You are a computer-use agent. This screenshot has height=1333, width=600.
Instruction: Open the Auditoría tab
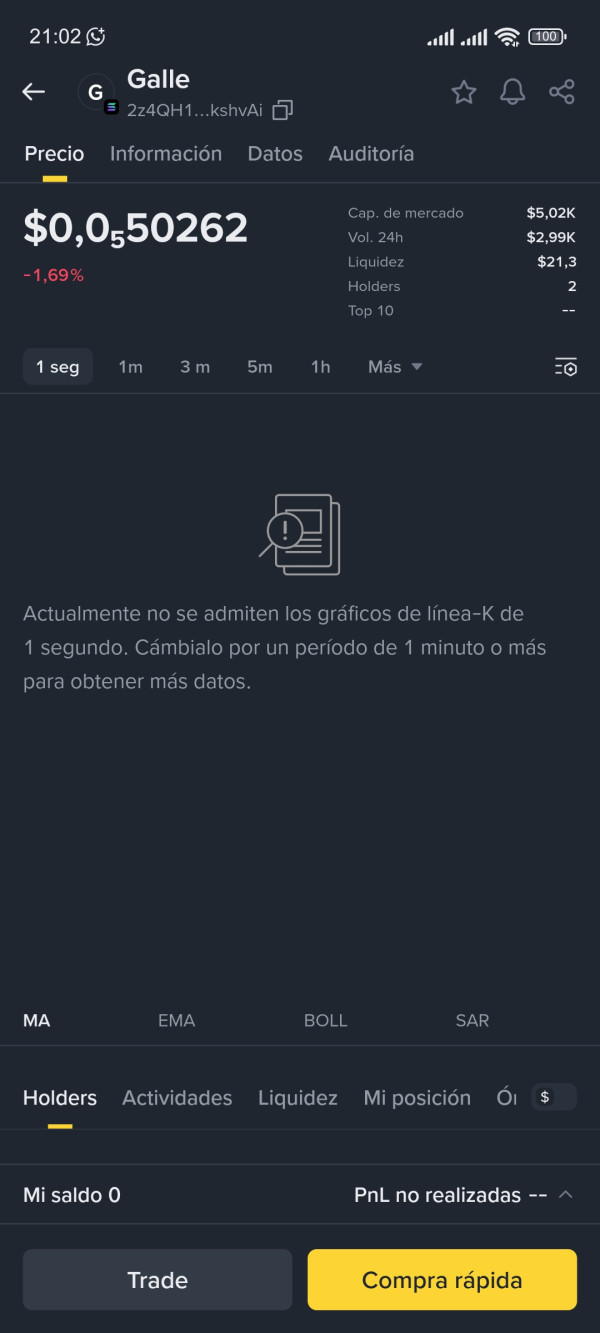(x=371, y=154)
